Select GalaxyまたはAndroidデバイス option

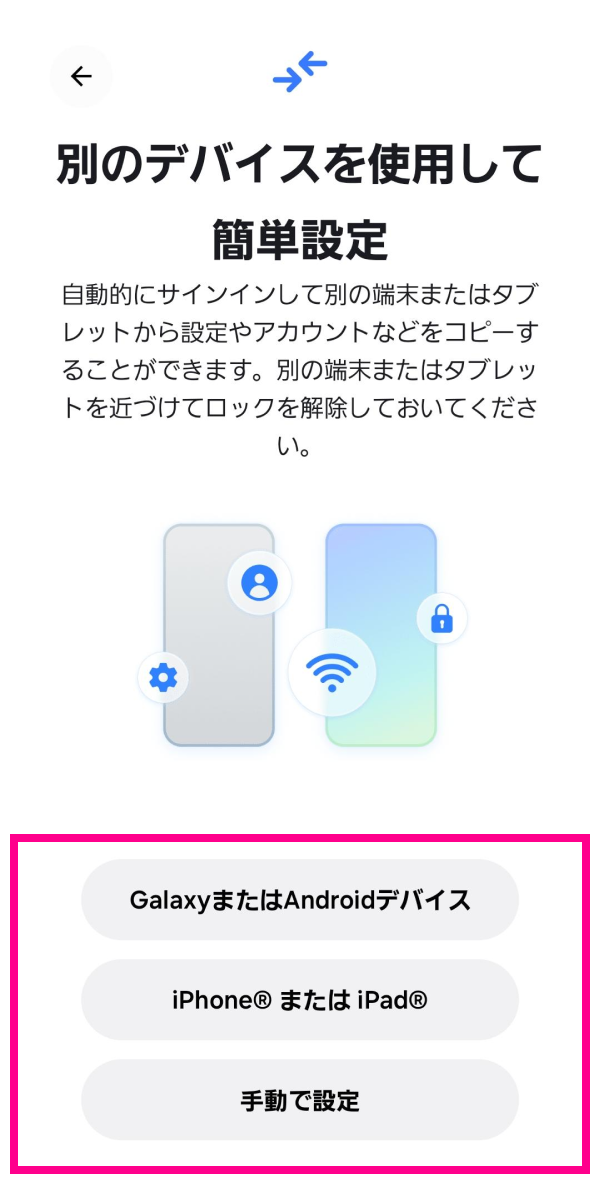coord(300,900)
